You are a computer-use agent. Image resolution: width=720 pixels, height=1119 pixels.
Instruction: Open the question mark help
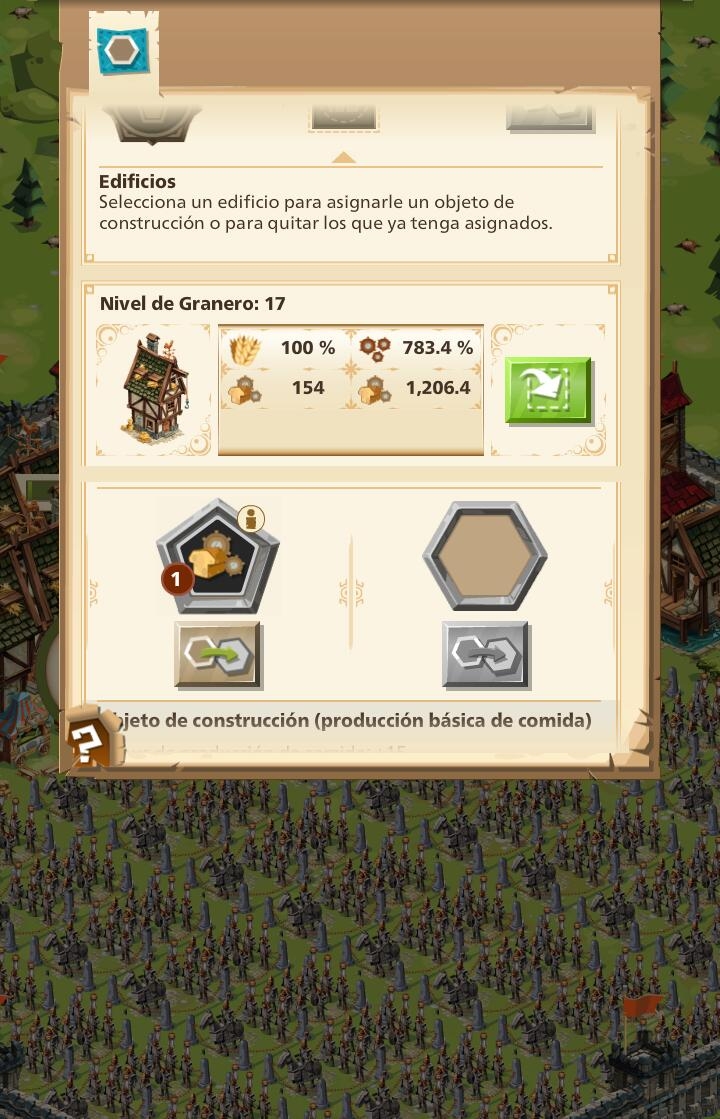[90, 741]
